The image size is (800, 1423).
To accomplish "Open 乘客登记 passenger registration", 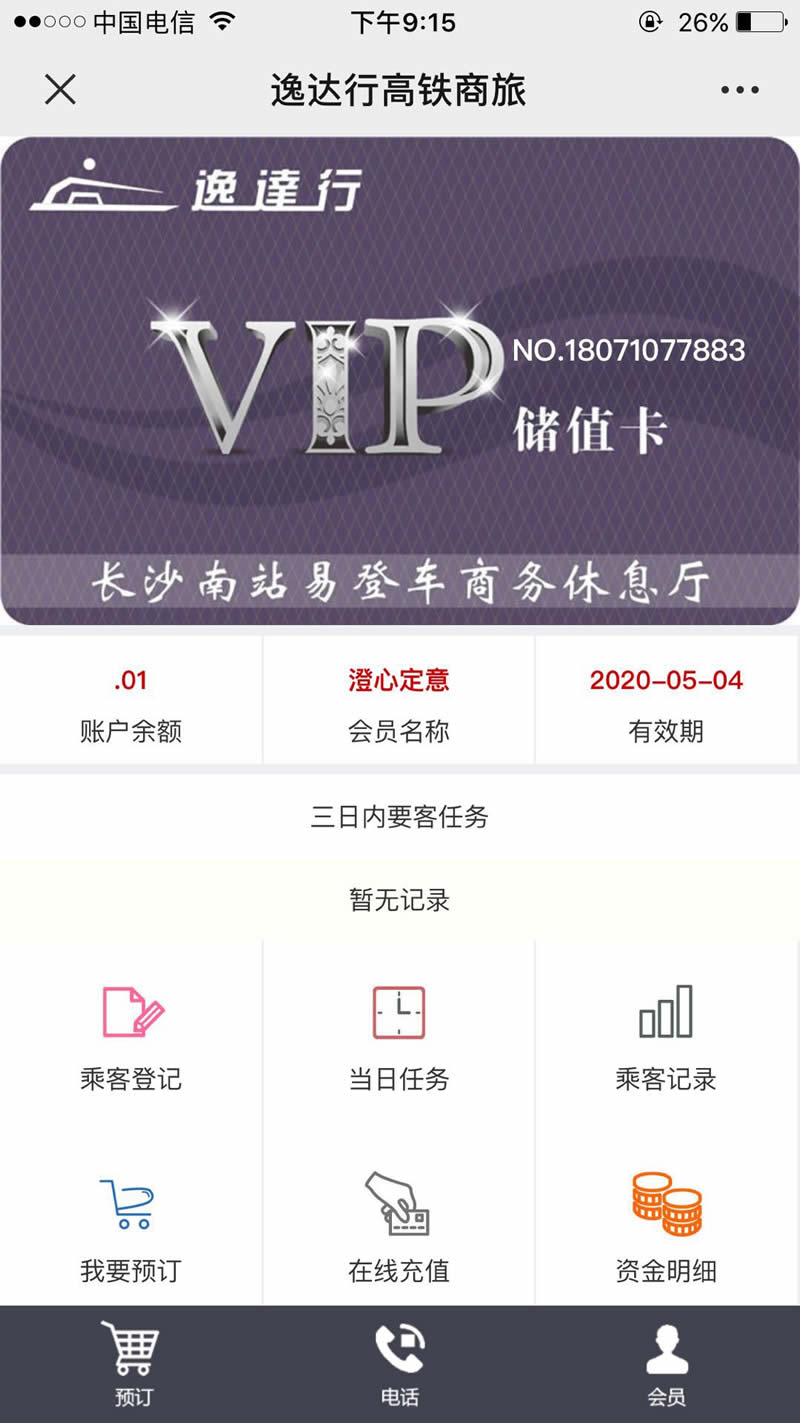I will [x=131, y=1036].
